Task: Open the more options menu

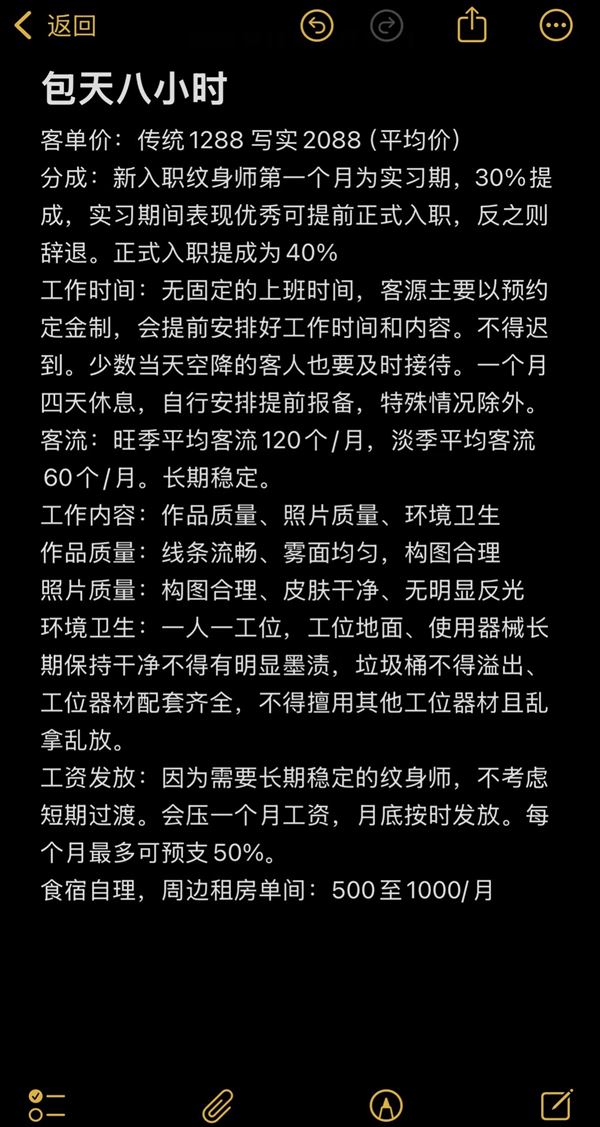Action: pos(556,27)
